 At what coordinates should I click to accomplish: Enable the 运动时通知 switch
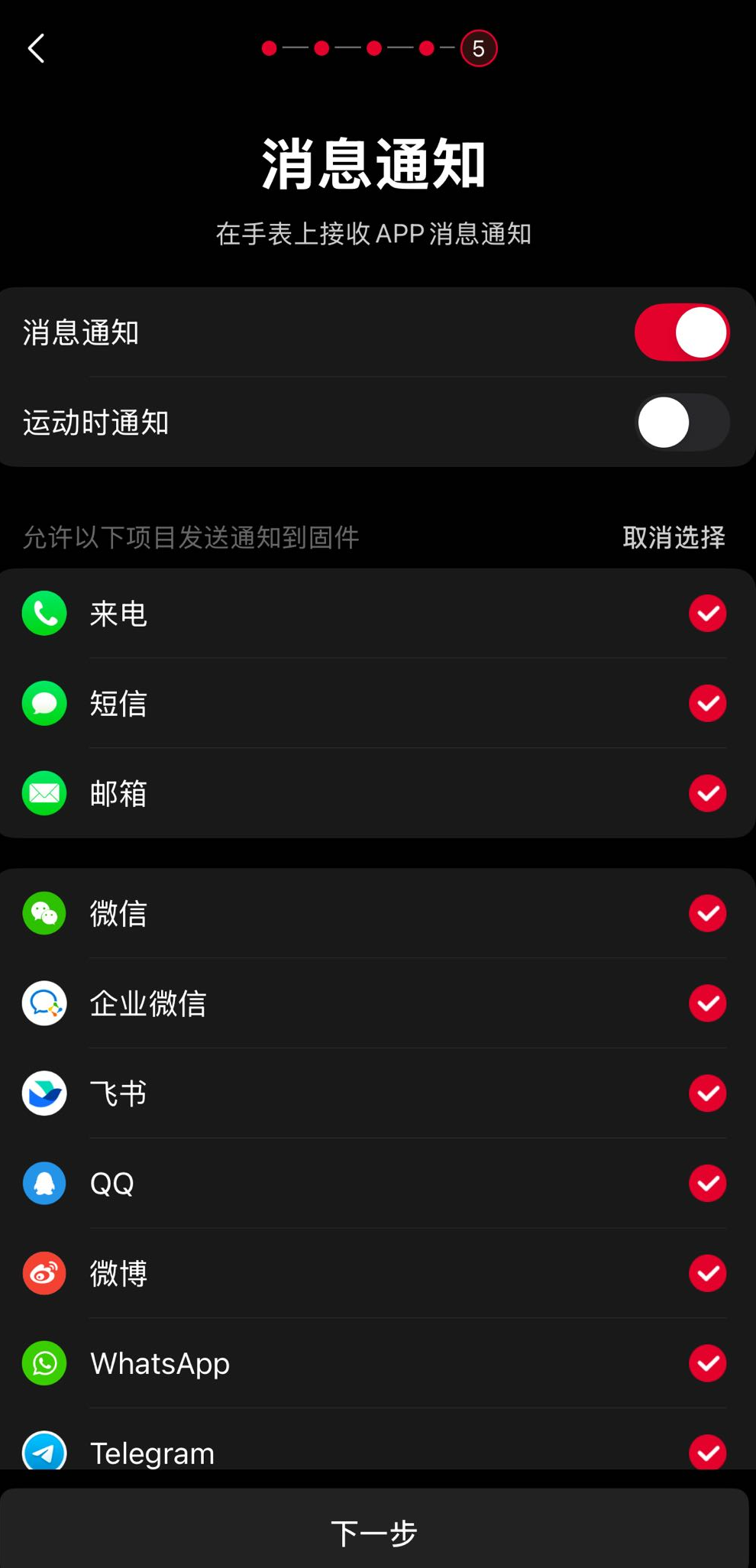point(681,423)
